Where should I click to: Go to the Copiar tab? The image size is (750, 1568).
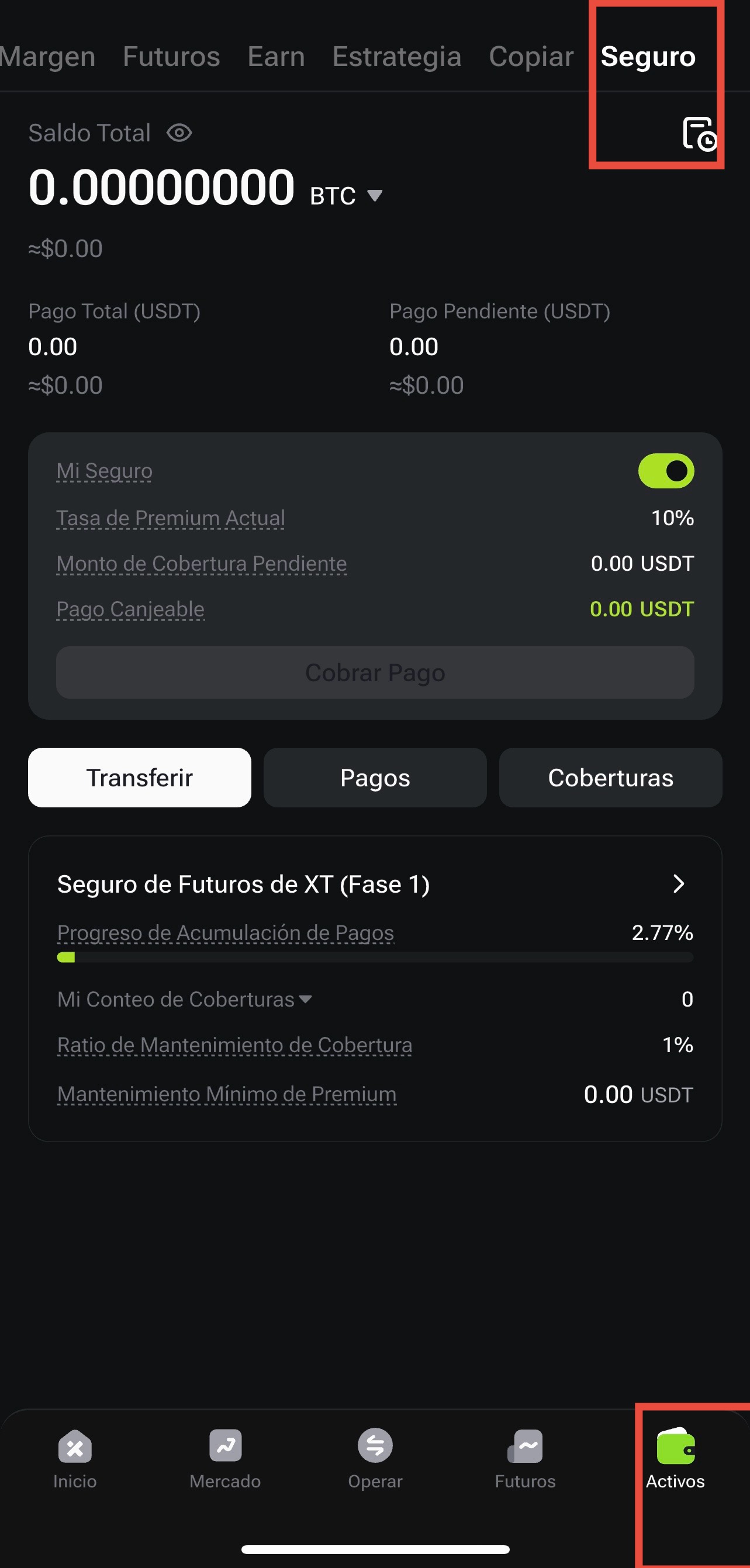531,57
